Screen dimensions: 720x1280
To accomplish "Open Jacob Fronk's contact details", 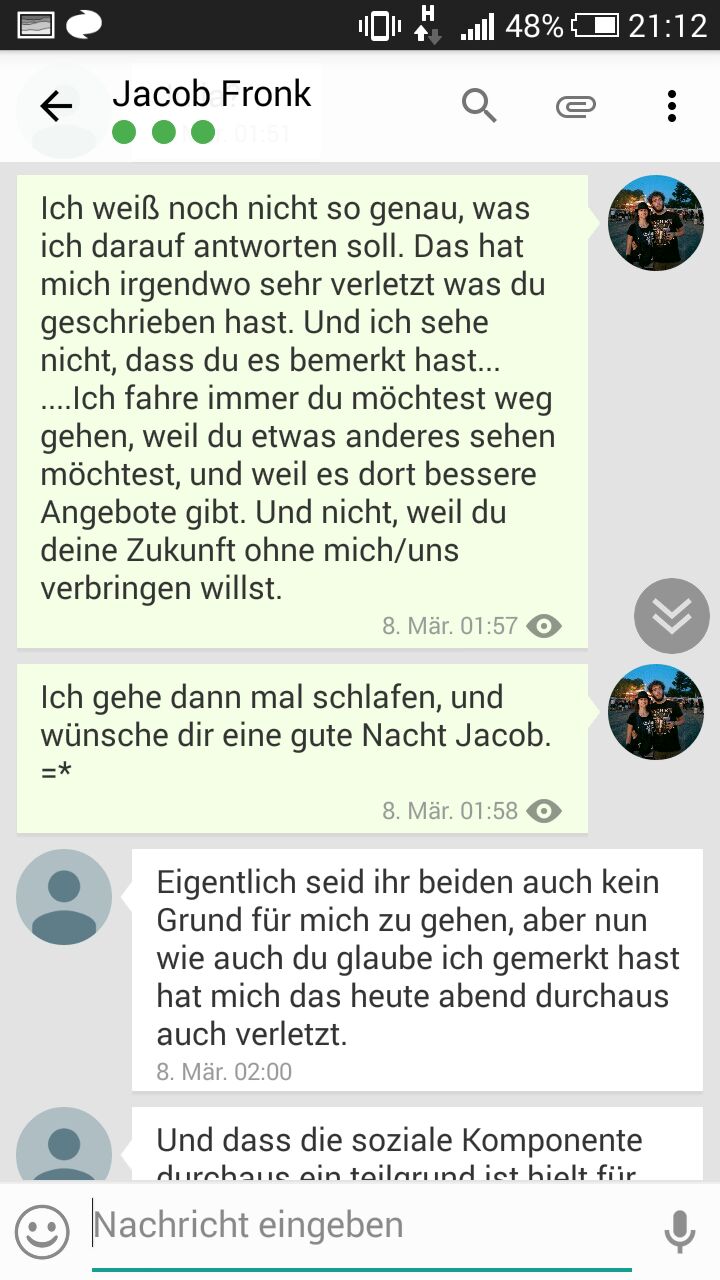I will 212,95.
